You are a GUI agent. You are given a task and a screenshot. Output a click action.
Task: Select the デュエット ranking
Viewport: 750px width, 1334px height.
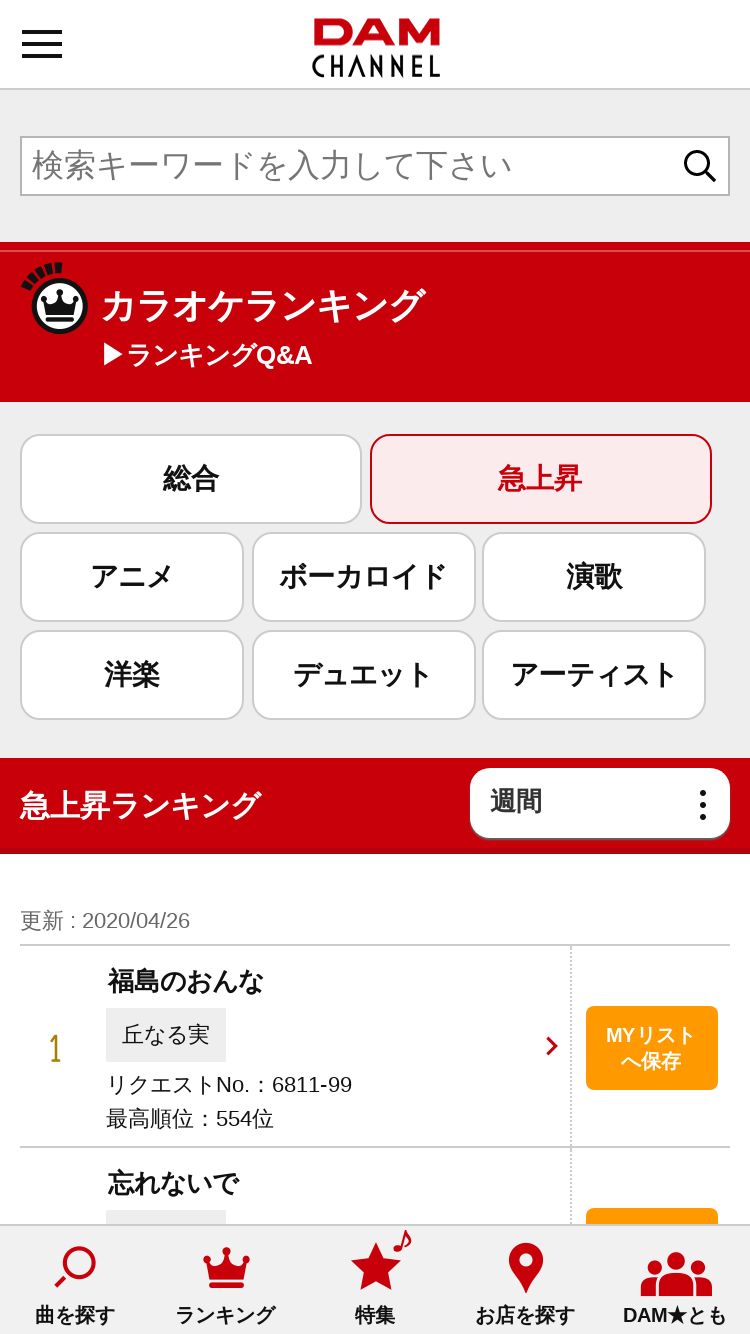(364, 675)
